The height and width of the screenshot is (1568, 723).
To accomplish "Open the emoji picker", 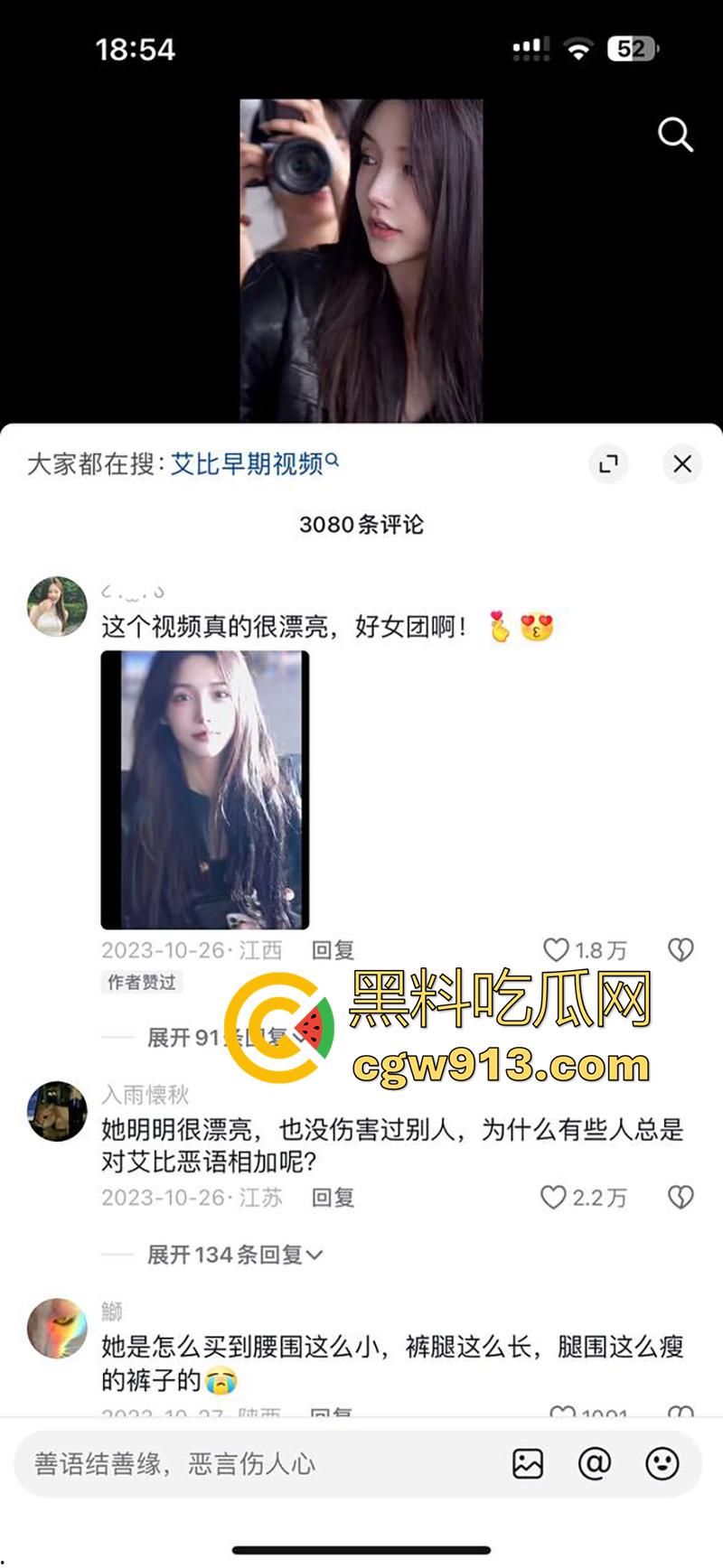I will click(x=662, y=1464).
